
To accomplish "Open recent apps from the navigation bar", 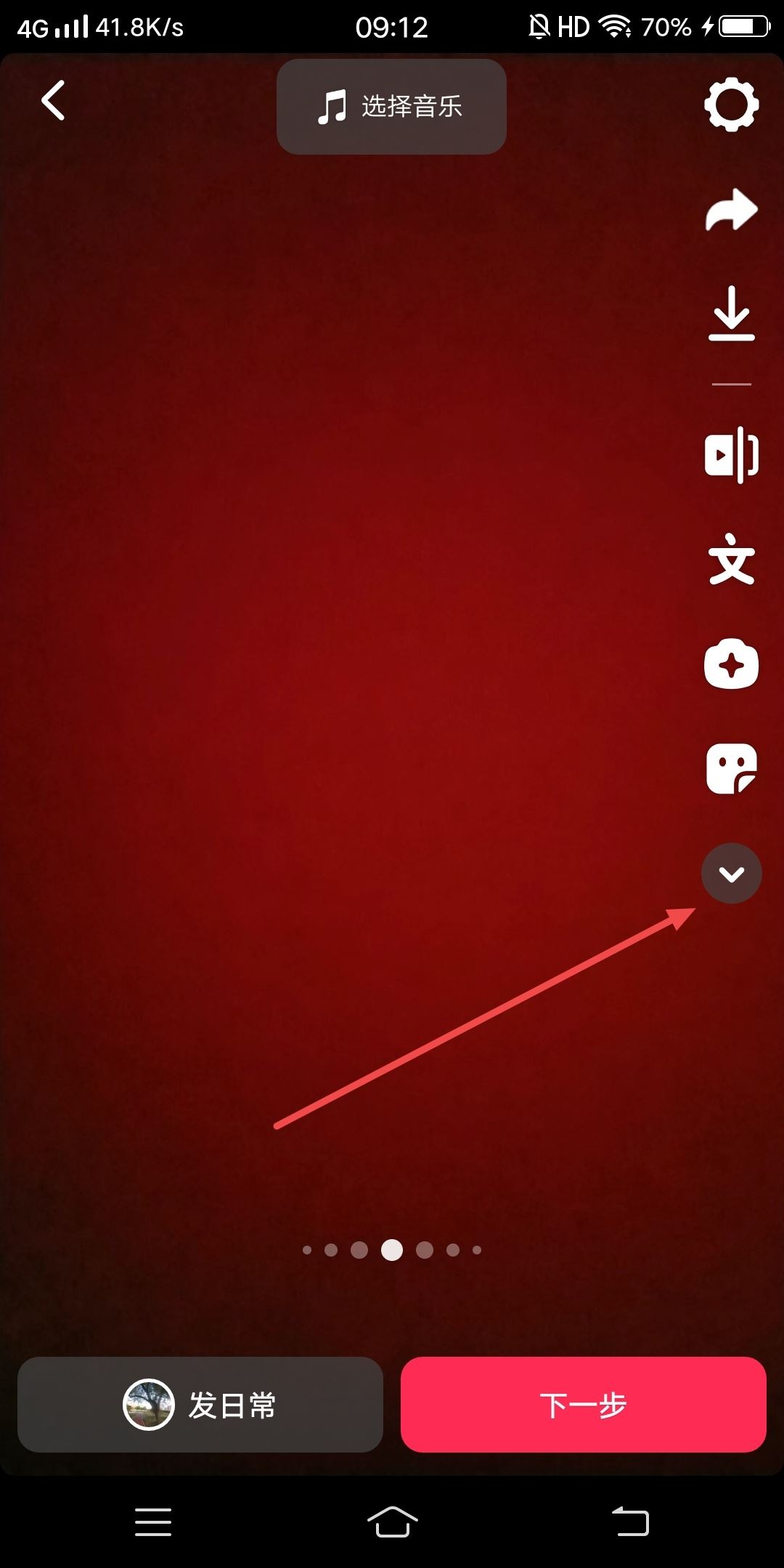I will (153, 1521).
